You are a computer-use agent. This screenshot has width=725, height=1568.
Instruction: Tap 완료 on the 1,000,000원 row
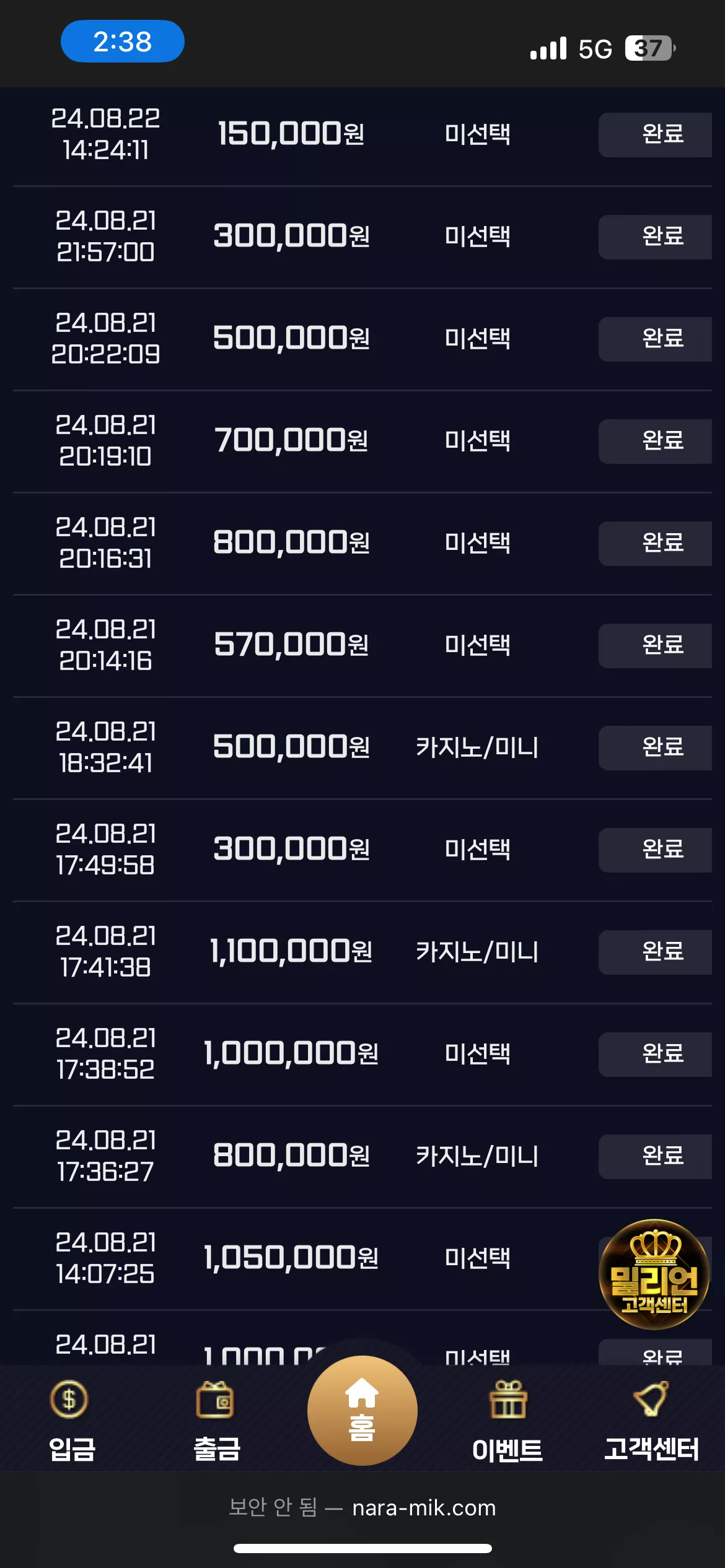[x=655, y=1054]
